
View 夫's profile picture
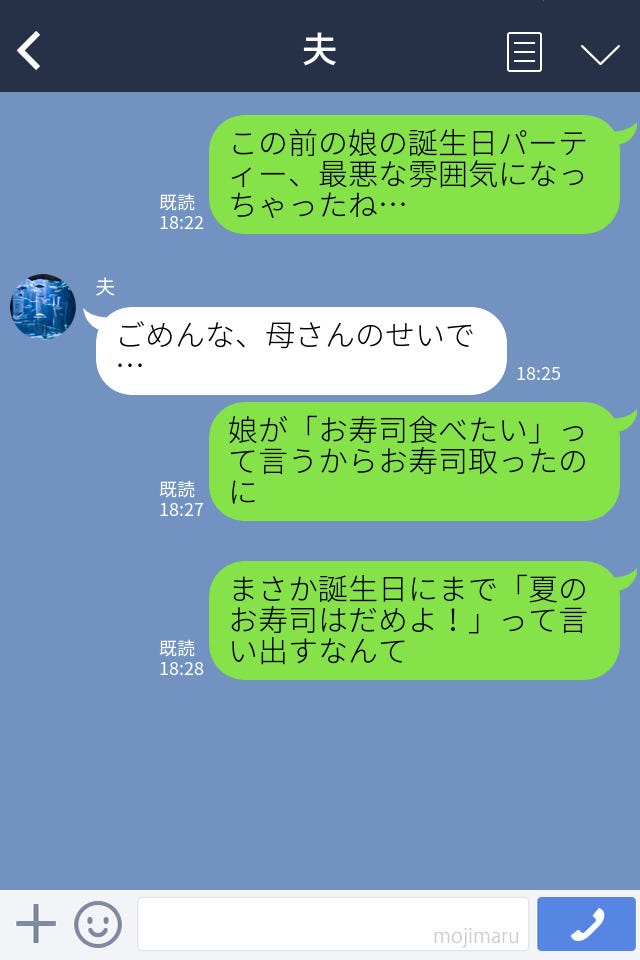tap(43, 307)
